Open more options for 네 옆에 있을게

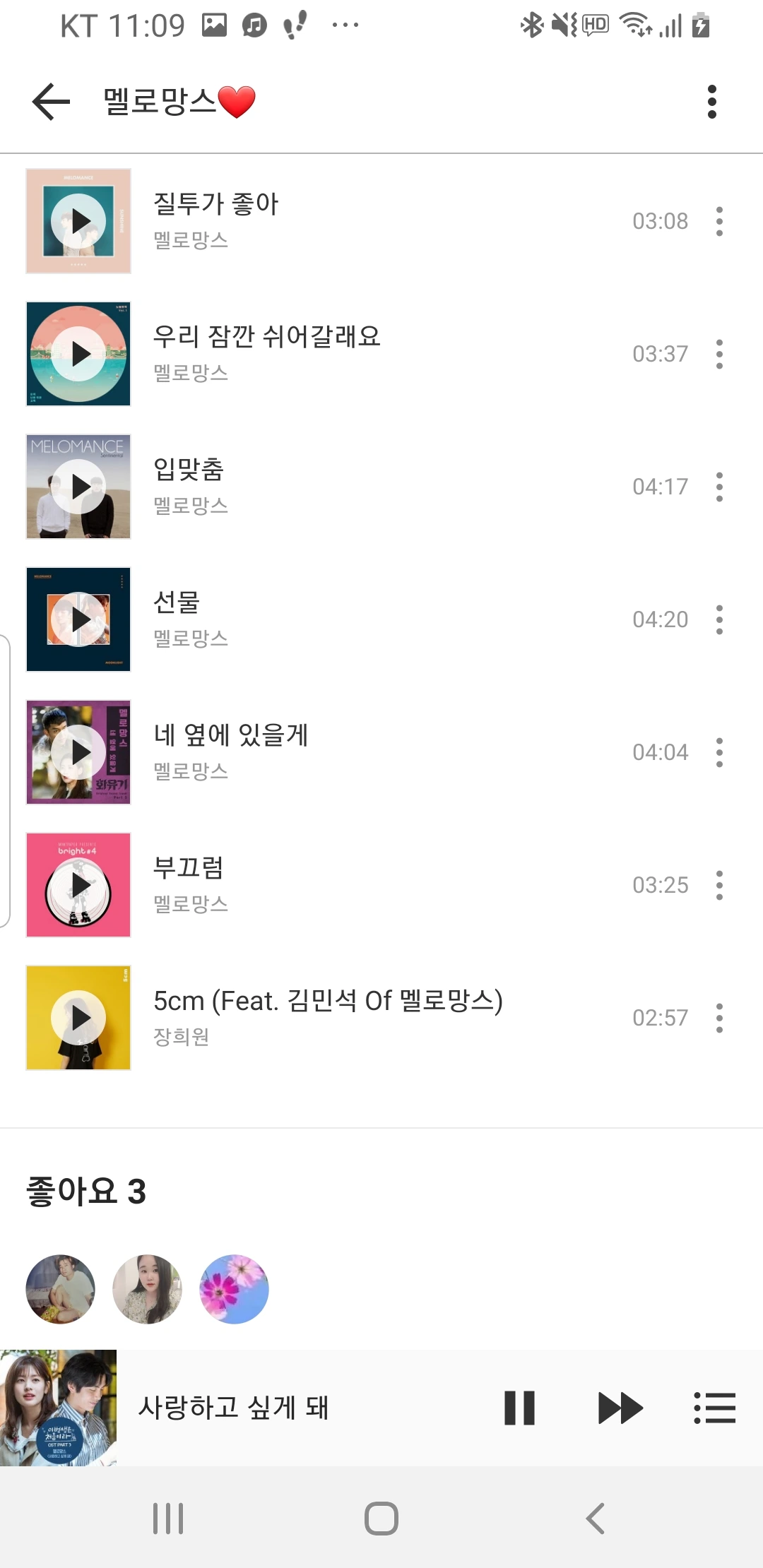pyautogui.click(x=719, y=752)
